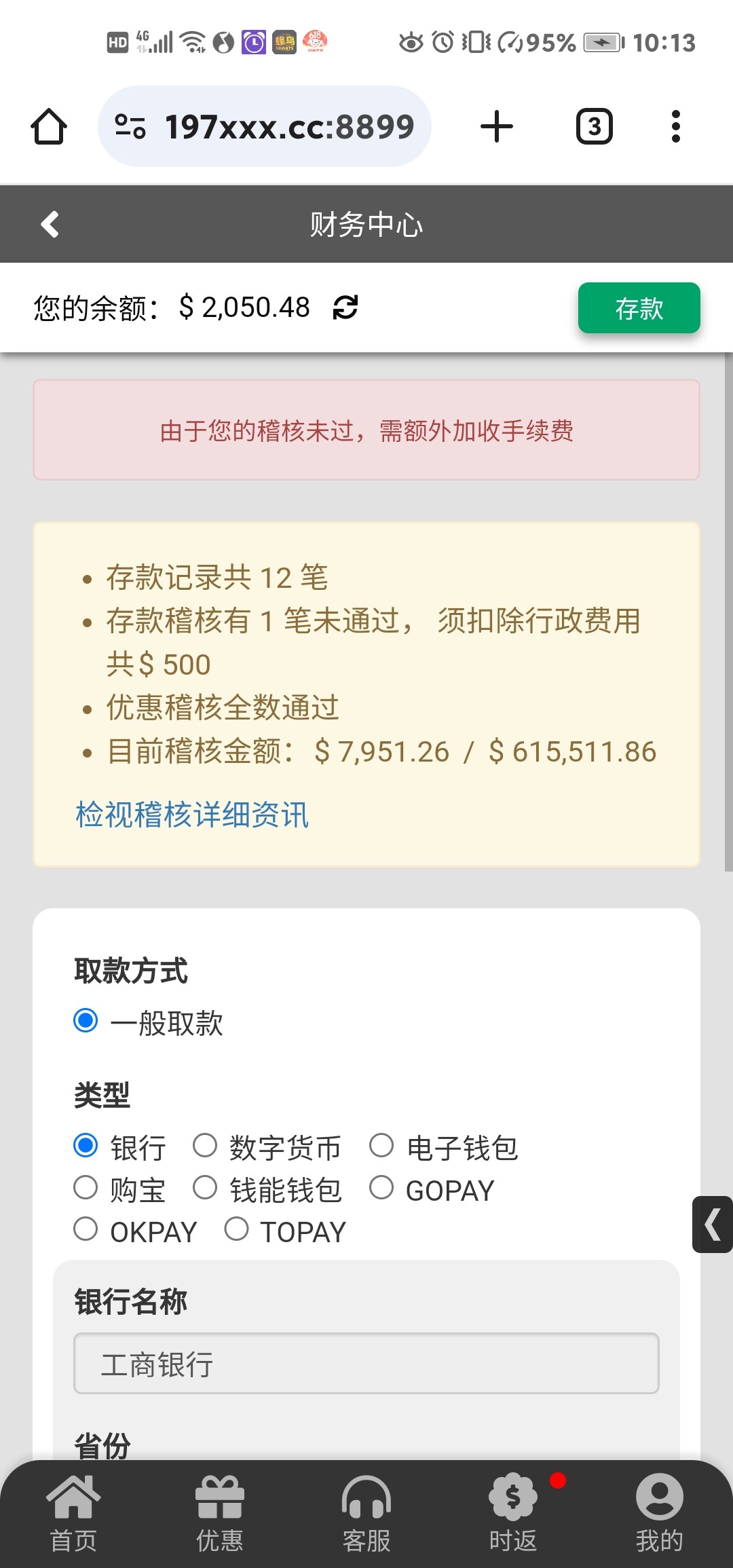This screenshot has height=1568, width=733.
Task: Tap the browser home icon
Action: click(49, 126)
